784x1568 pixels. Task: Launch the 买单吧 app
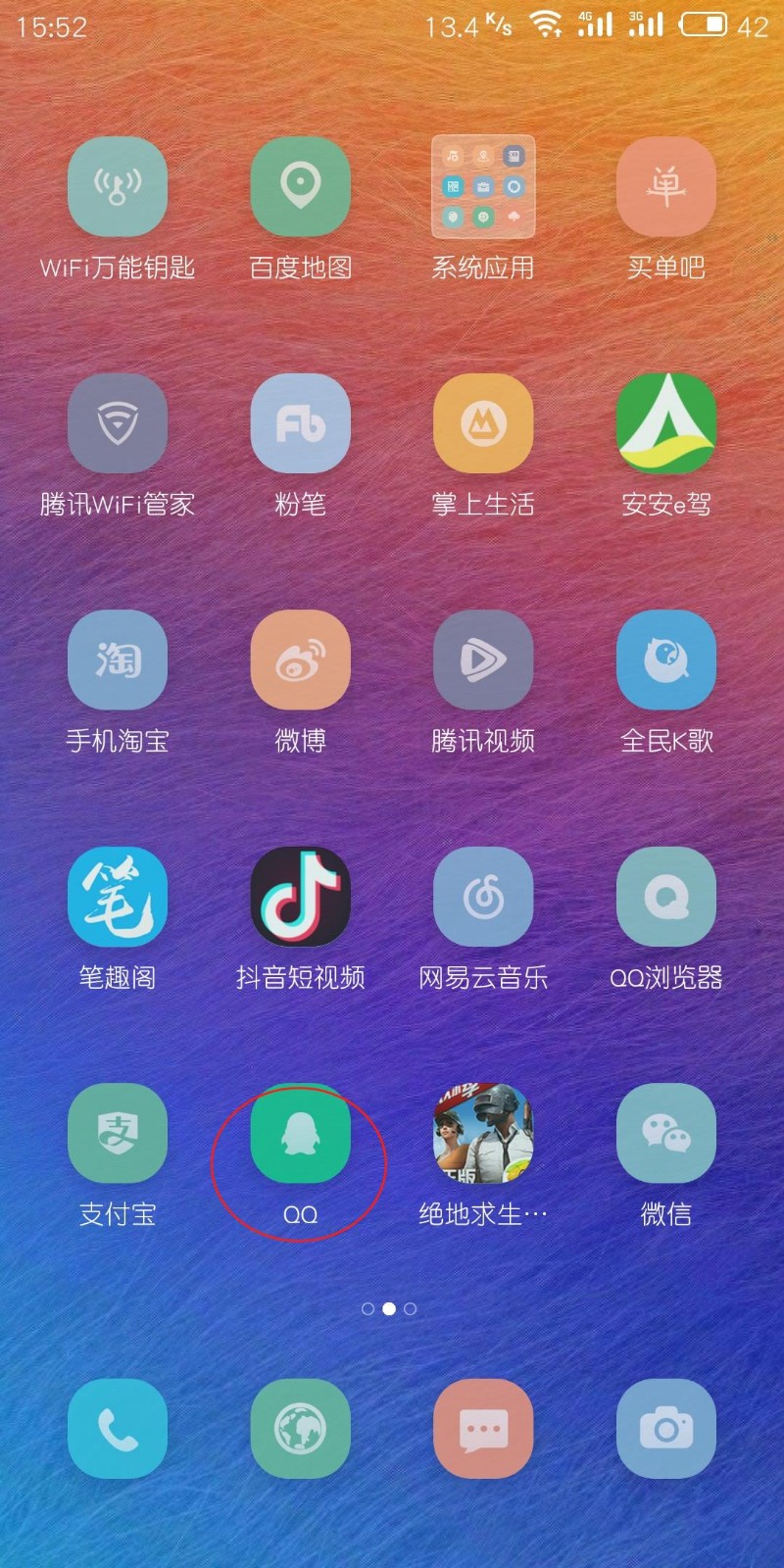click(x=665, y=186)
